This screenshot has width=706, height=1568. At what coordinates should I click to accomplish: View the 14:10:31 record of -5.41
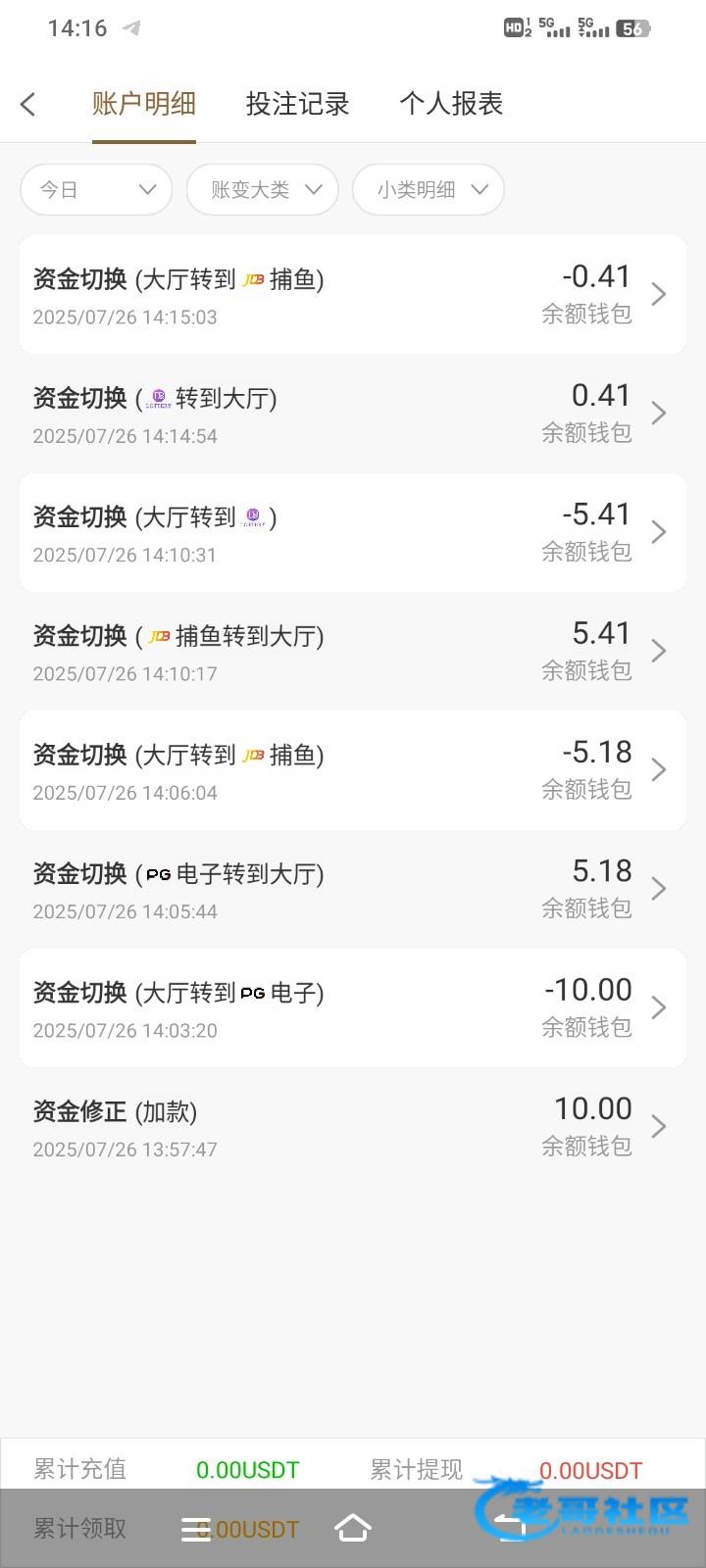(x=353, y=532)
